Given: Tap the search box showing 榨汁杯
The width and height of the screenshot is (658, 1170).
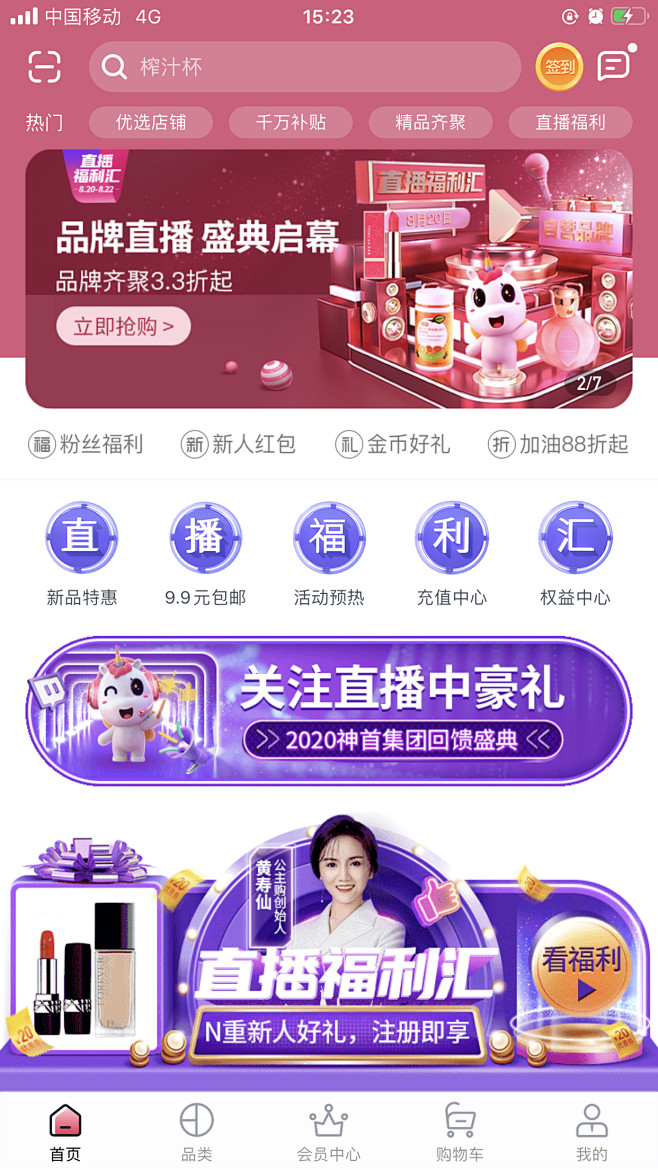Looking at the screenshot, I should click(304, 67).
